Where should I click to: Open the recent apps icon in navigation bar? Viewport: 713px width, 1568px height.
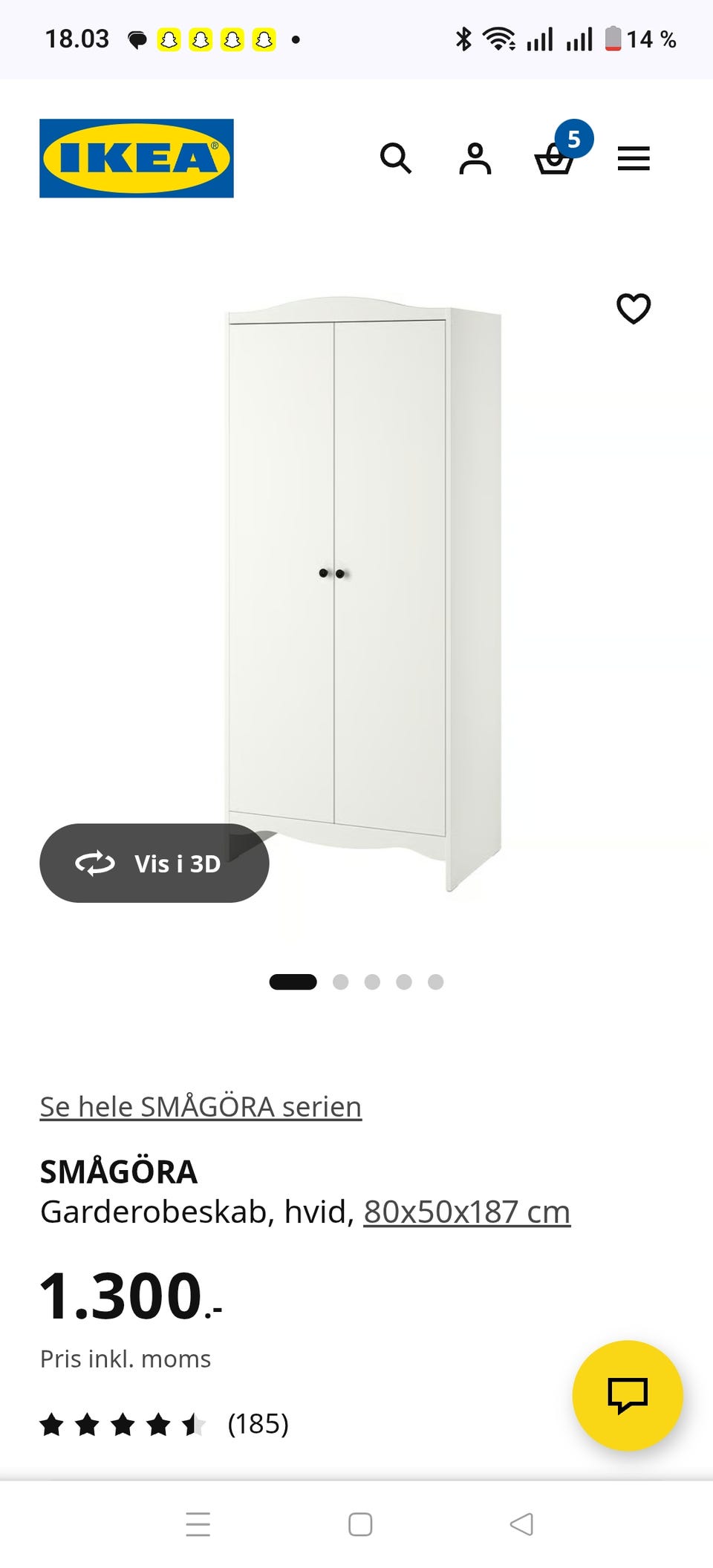click(198, 1526)
